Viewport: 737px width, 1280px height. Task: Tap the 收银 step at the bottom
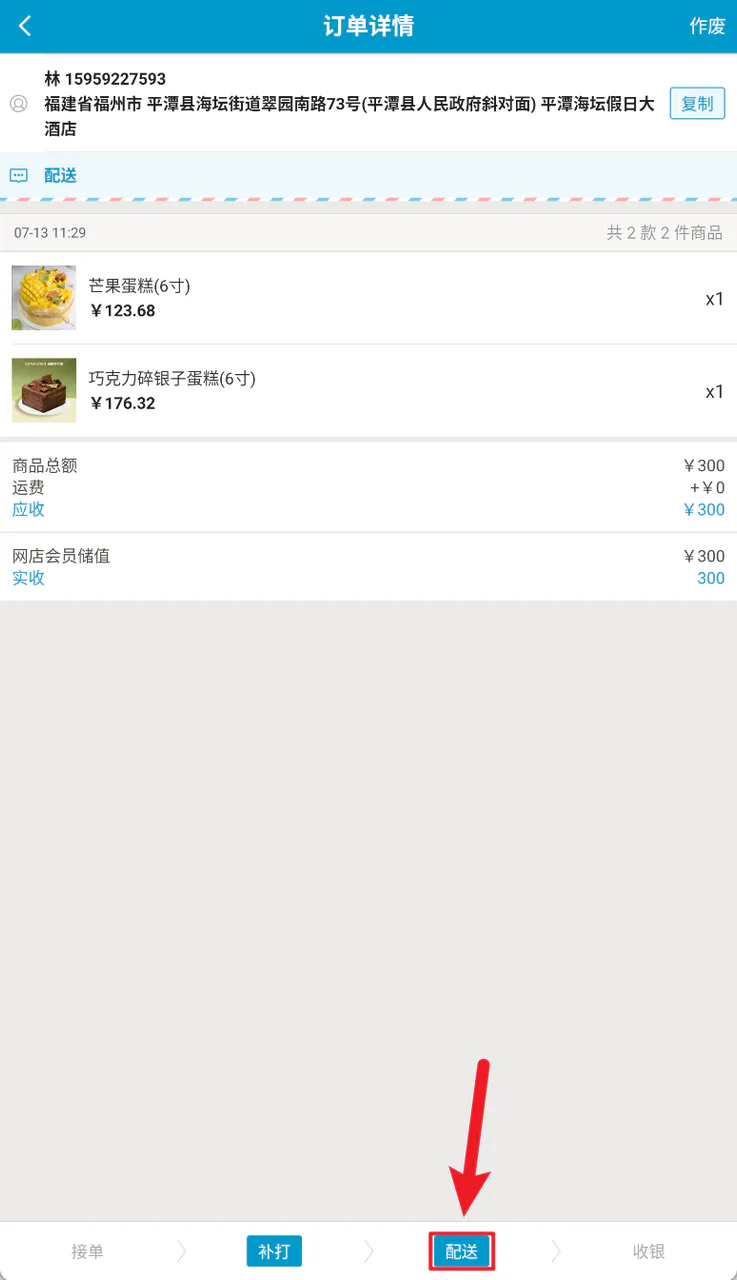pos(649,1251)
